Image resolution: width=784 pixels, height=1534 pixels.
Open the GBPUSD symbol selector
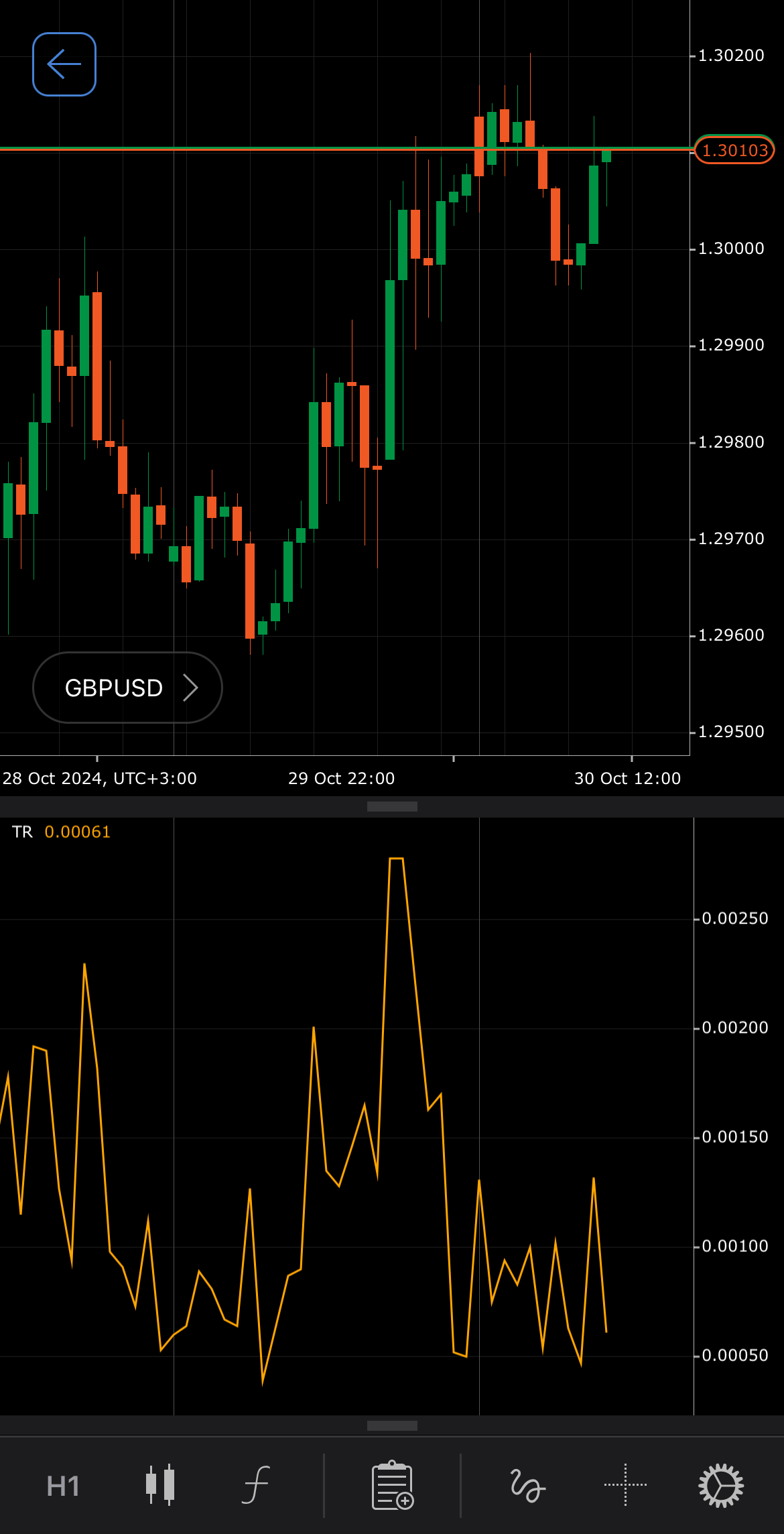[127, 688]
